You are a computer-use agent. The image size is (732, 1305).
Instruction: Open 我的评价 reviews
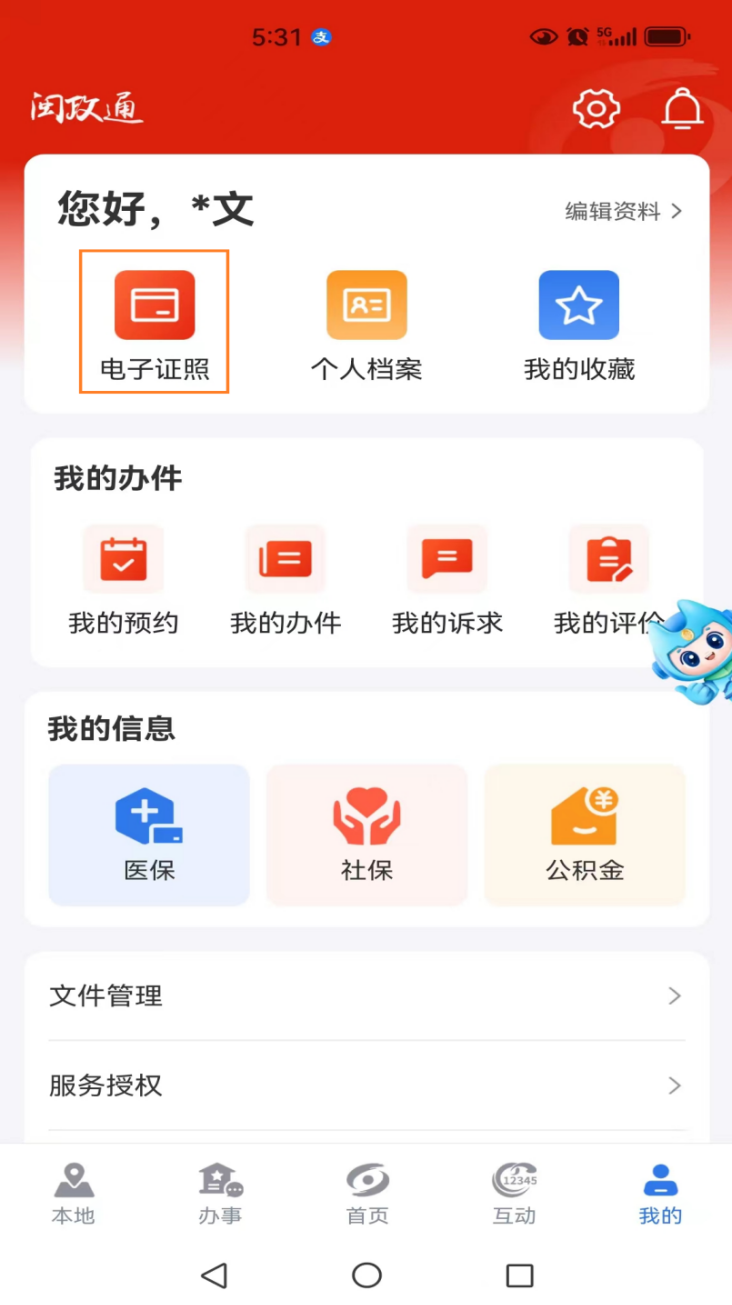[607, 579]
